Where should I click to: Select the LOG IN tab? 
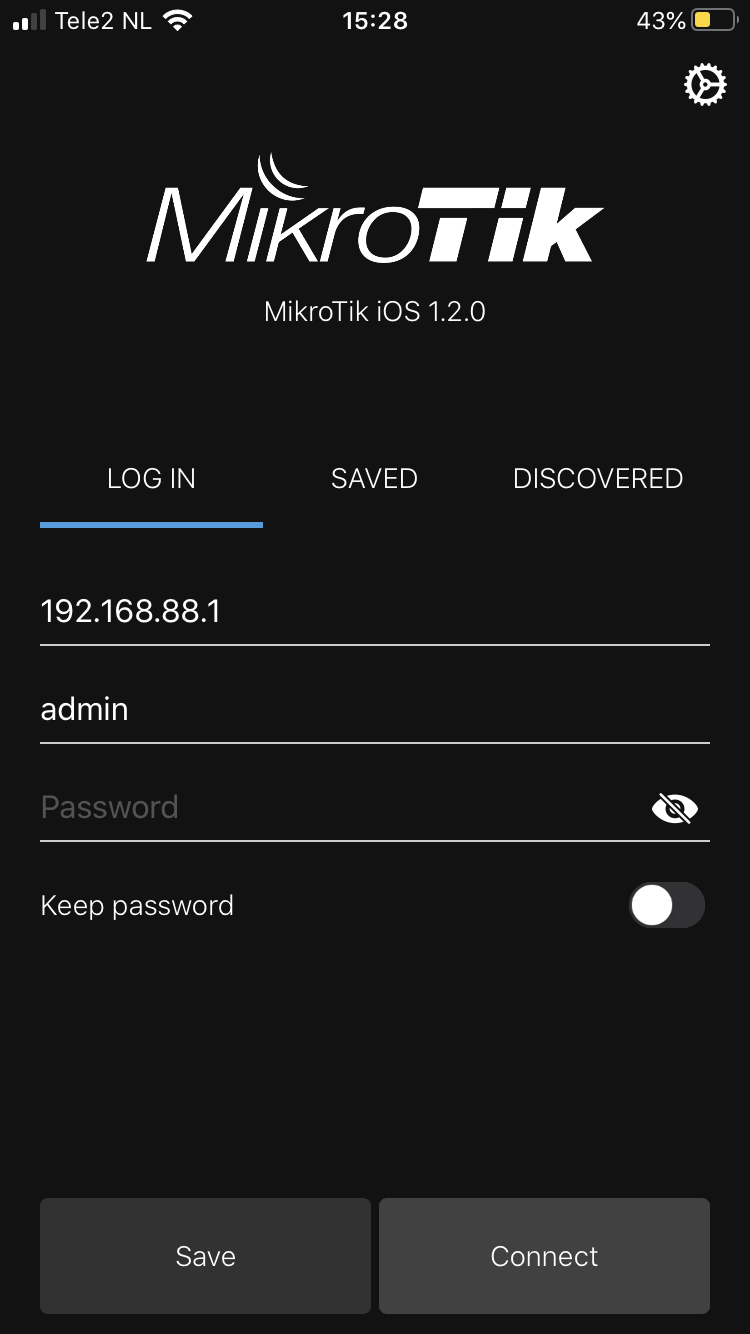point(151,478)
